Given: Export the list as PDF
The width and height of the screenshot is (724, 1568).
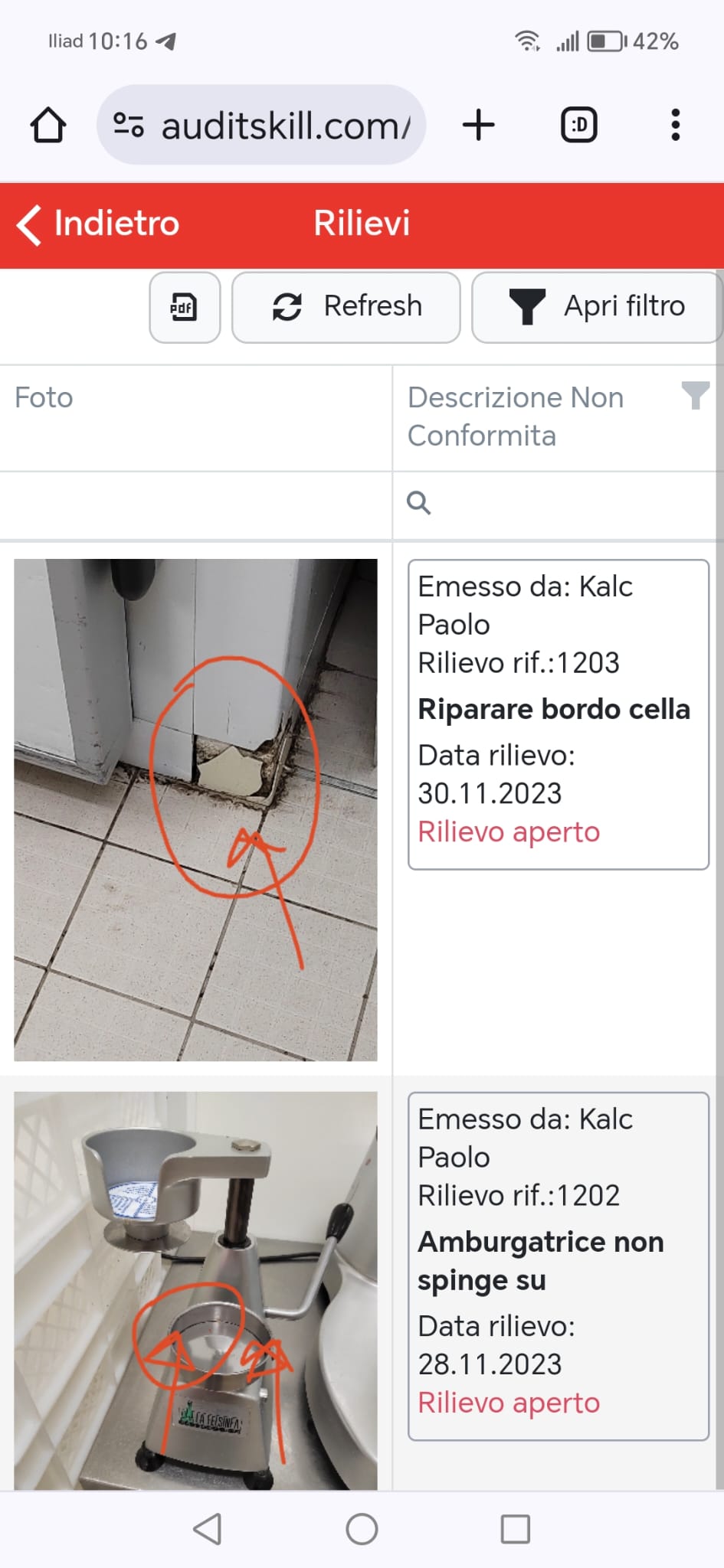Looking at the screenshot, I should [x=185, y=308].
